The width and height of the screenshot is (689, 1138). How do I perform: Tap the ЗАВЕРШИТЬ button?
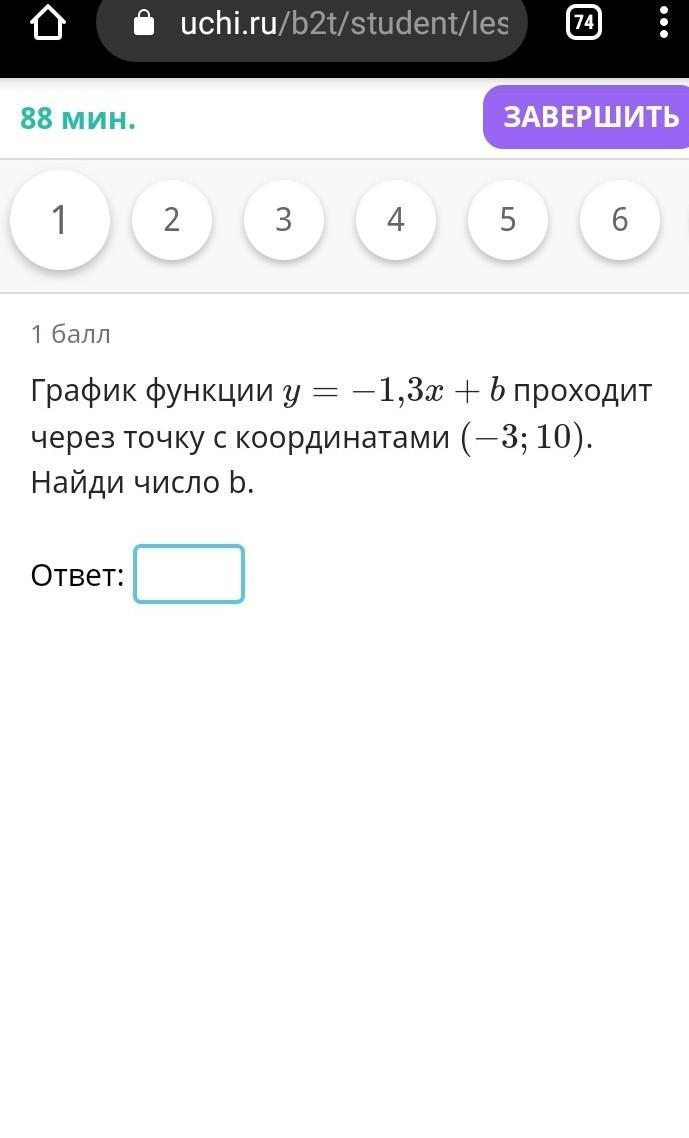(586, 117)
